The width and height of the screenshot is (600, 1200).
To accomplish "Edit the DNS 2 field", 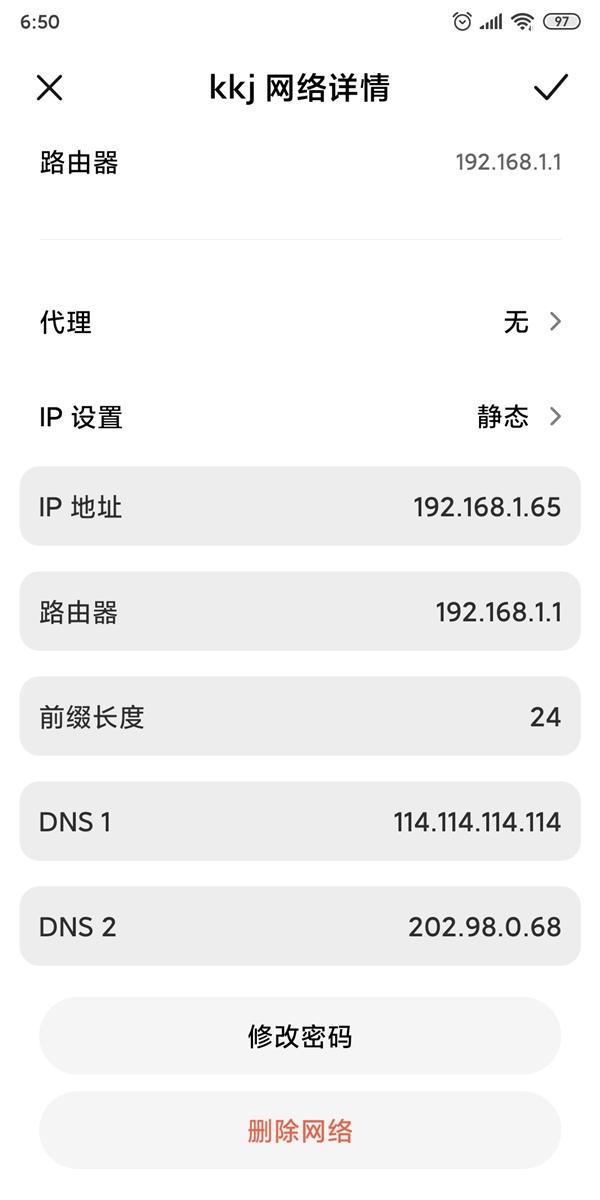I will click(300, 927).
